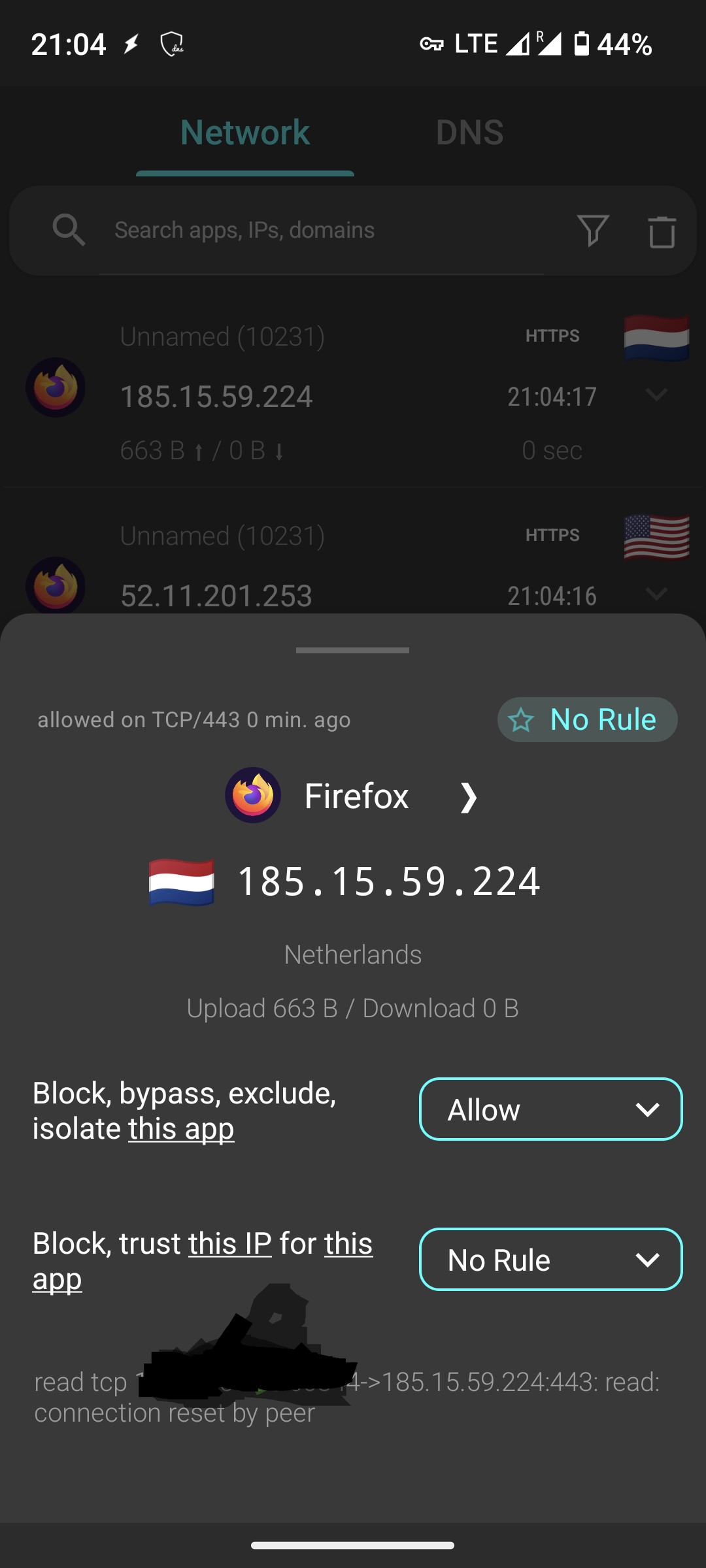Tap the search apps, IPs, domains field
The height and width of the screenshot is (1568, 706).
pyautogui.click(x=244, y=230)
